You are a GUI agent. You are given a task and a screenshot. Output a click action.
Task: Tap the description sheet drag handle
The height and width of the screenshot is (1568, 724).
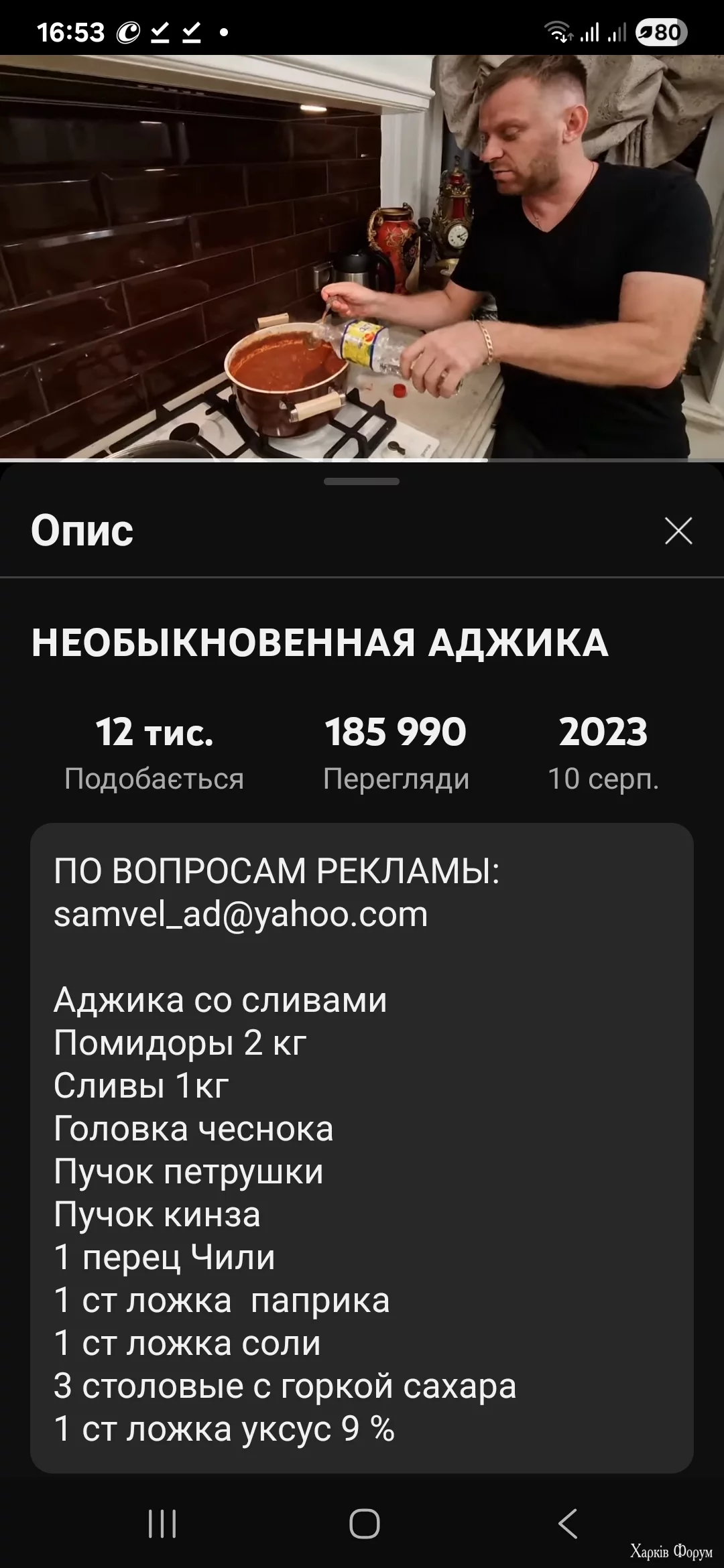coord(362,481)
